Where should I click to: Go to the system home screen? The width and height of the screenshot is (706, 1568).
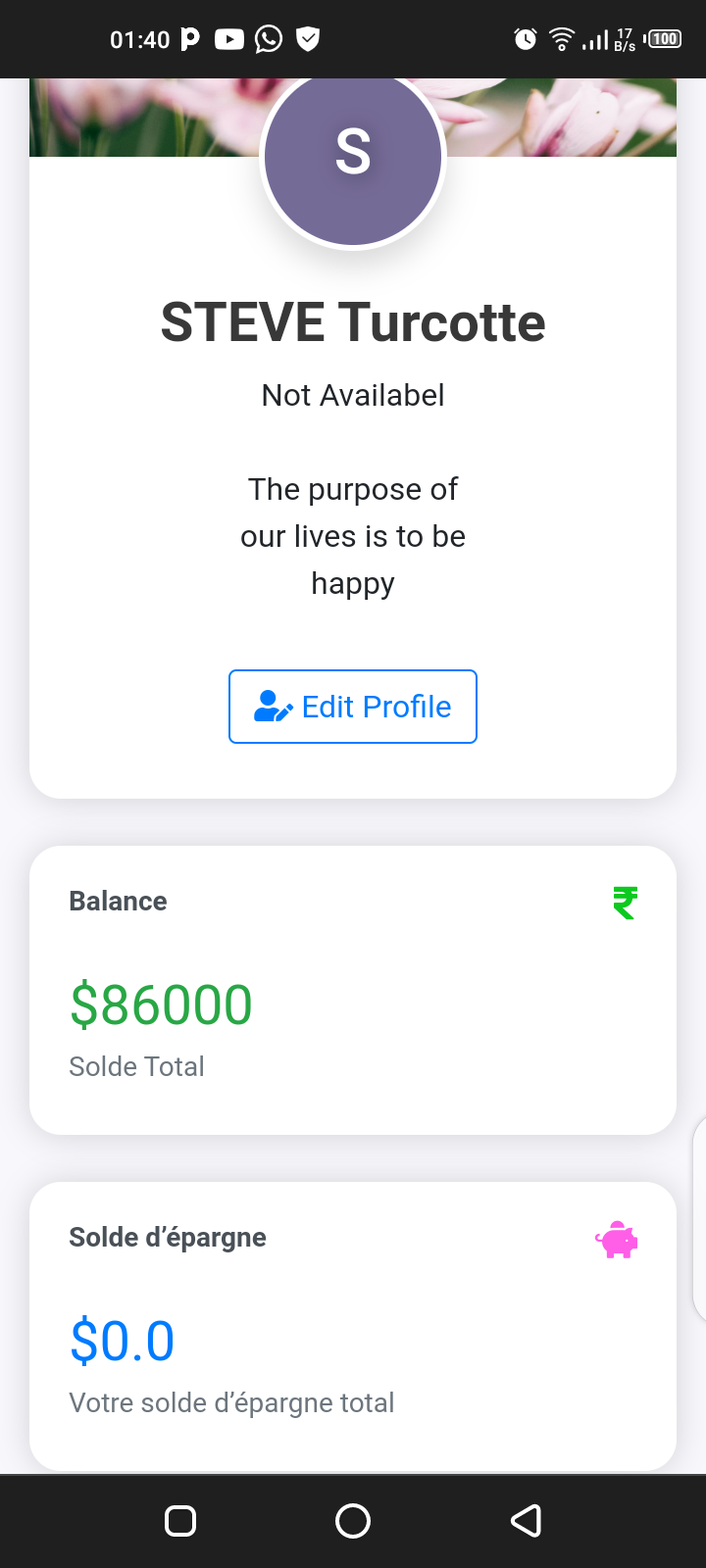[353, 1521]
